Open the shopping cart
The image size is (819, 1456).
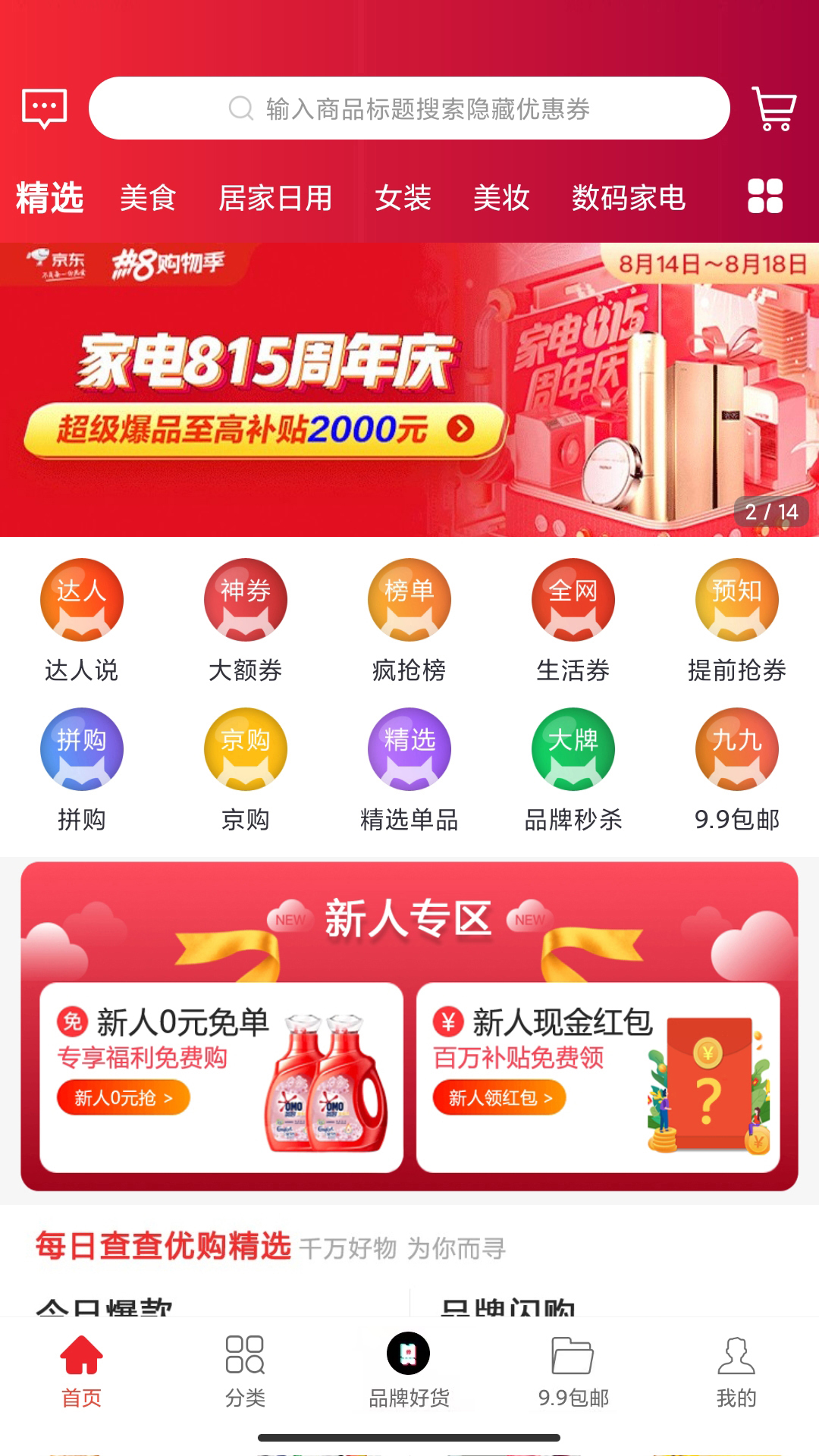coord(773,108)
